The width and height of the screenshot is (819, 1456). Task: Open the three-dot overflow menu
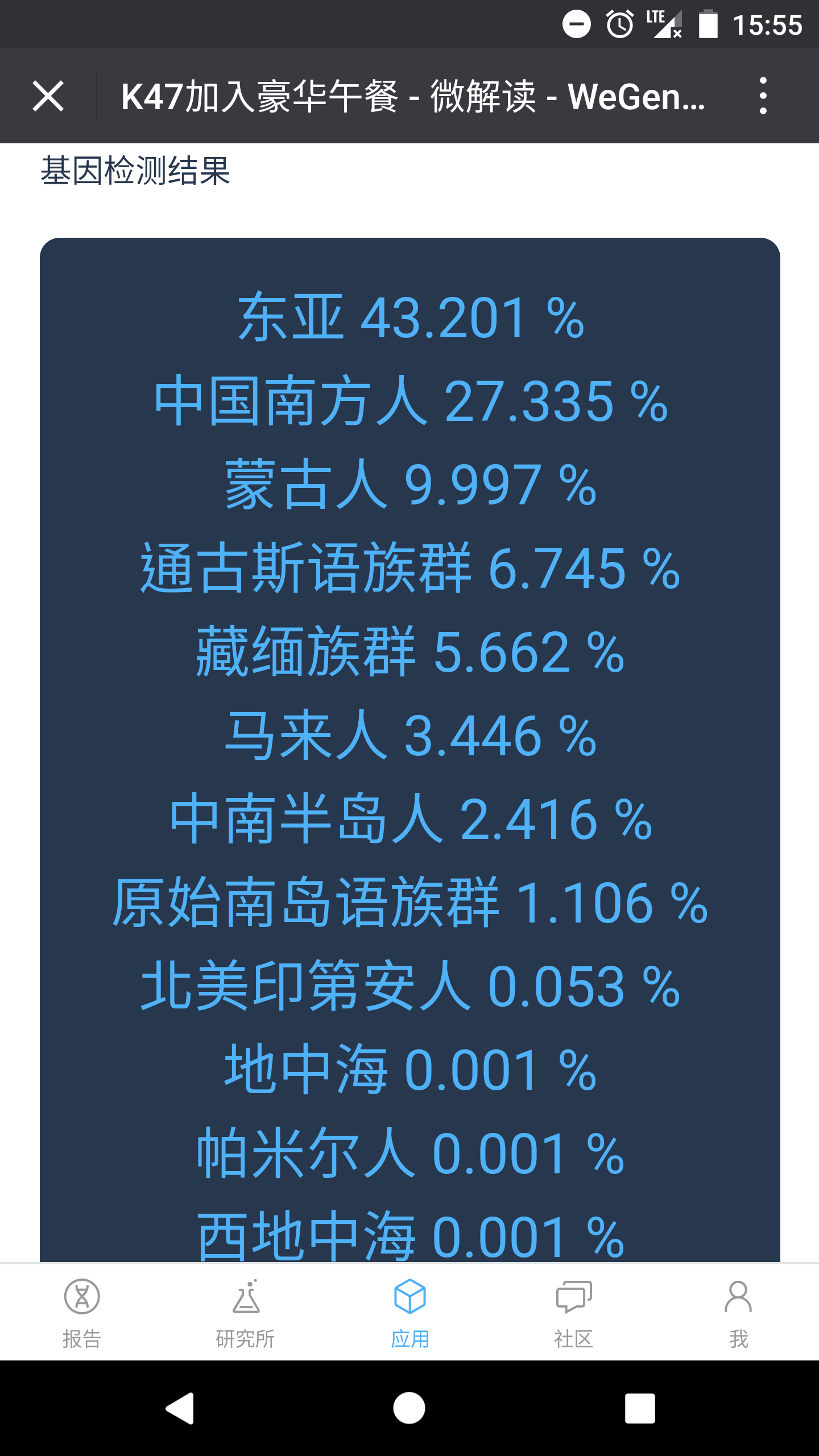click(x=763, y=96)
